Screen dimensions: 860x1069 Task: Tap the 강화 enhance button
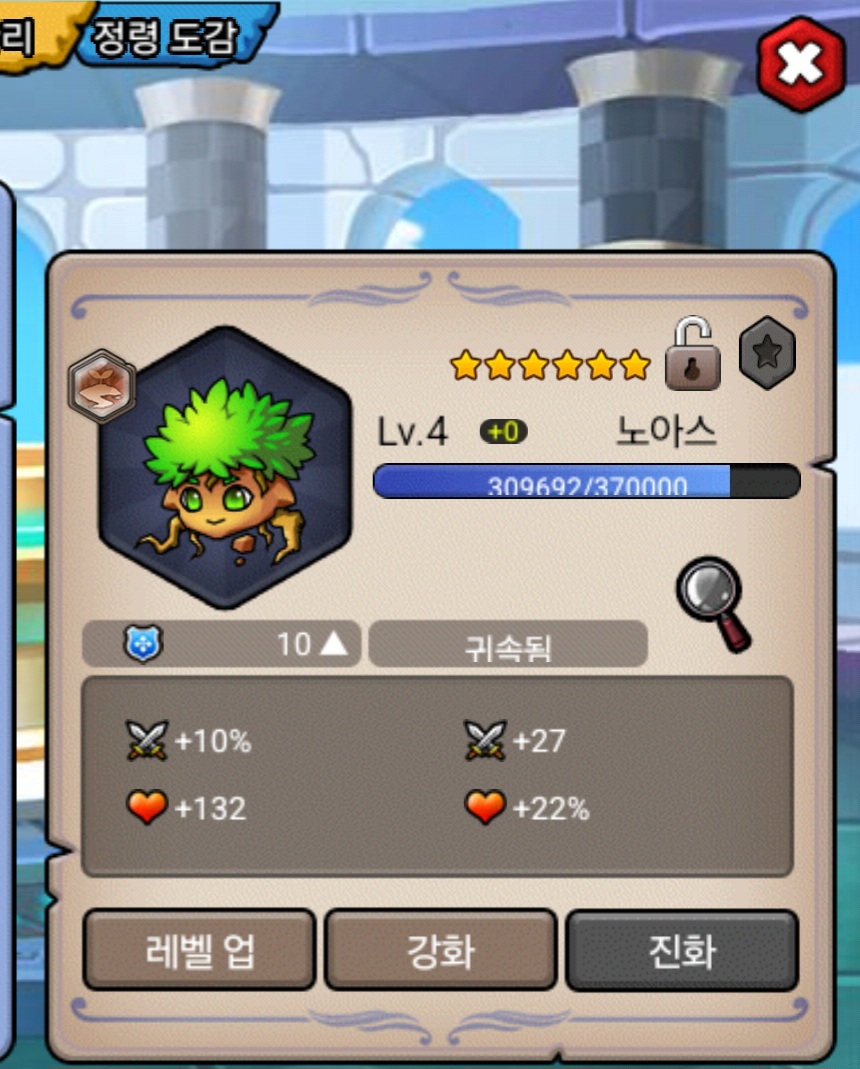coord(440,950)
